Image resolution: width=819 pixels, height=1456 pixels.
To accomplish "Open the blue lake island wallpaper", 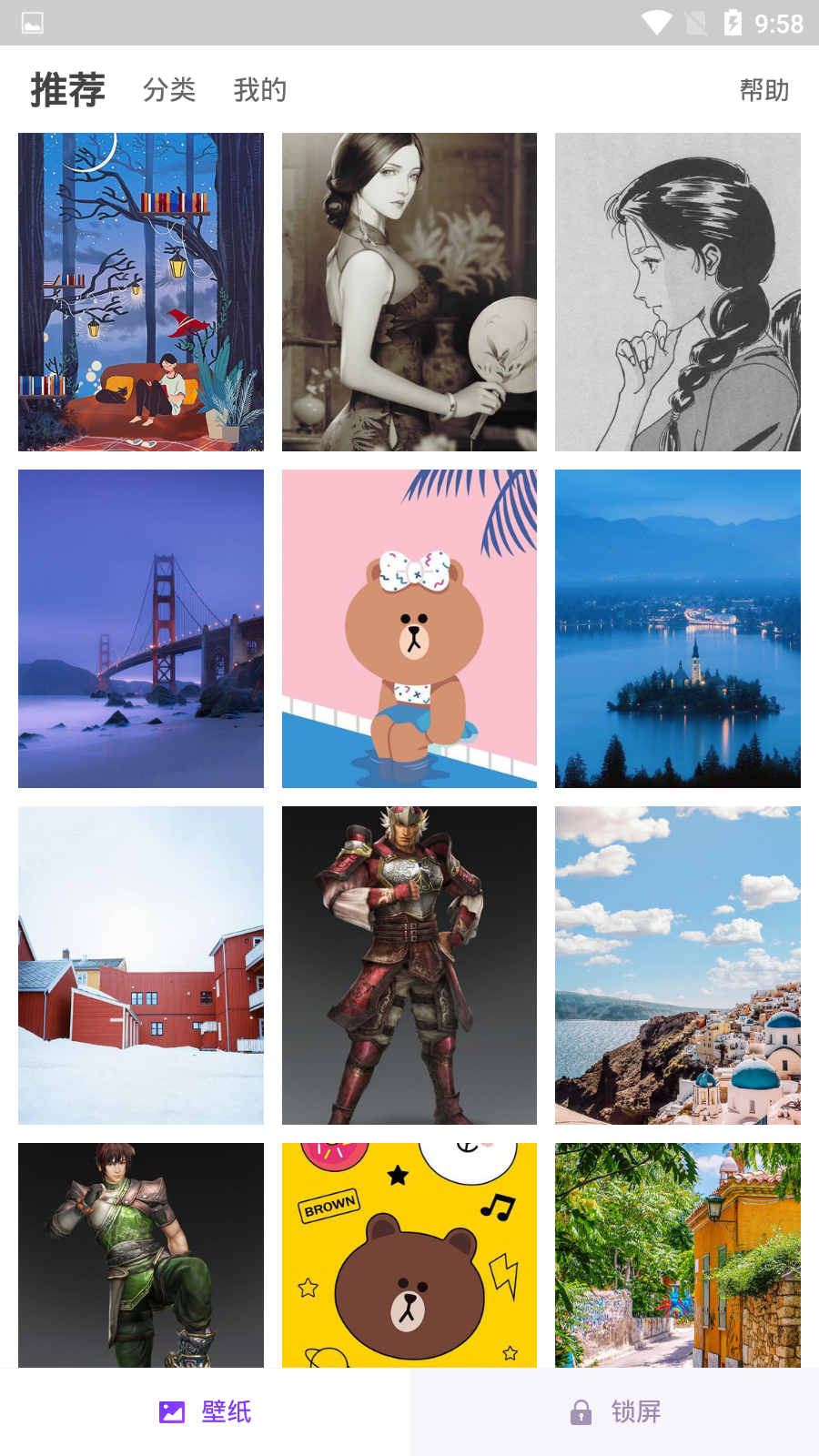I will point(678,629).
